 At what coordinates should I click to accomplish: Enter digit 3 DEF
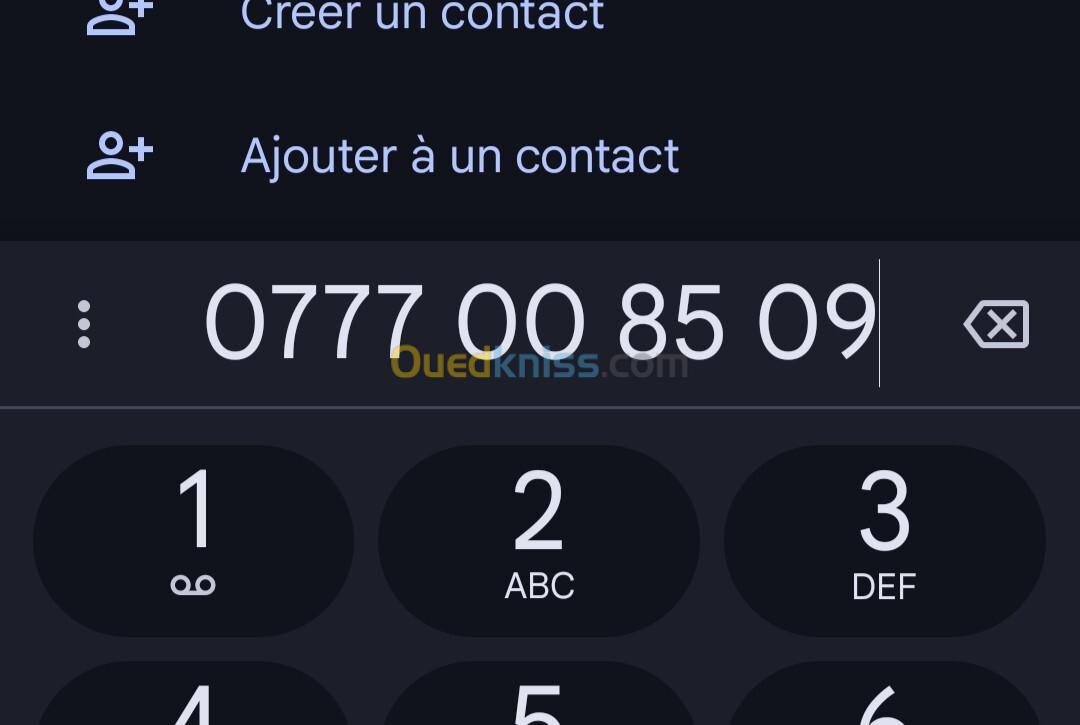[x=884, y=540]
